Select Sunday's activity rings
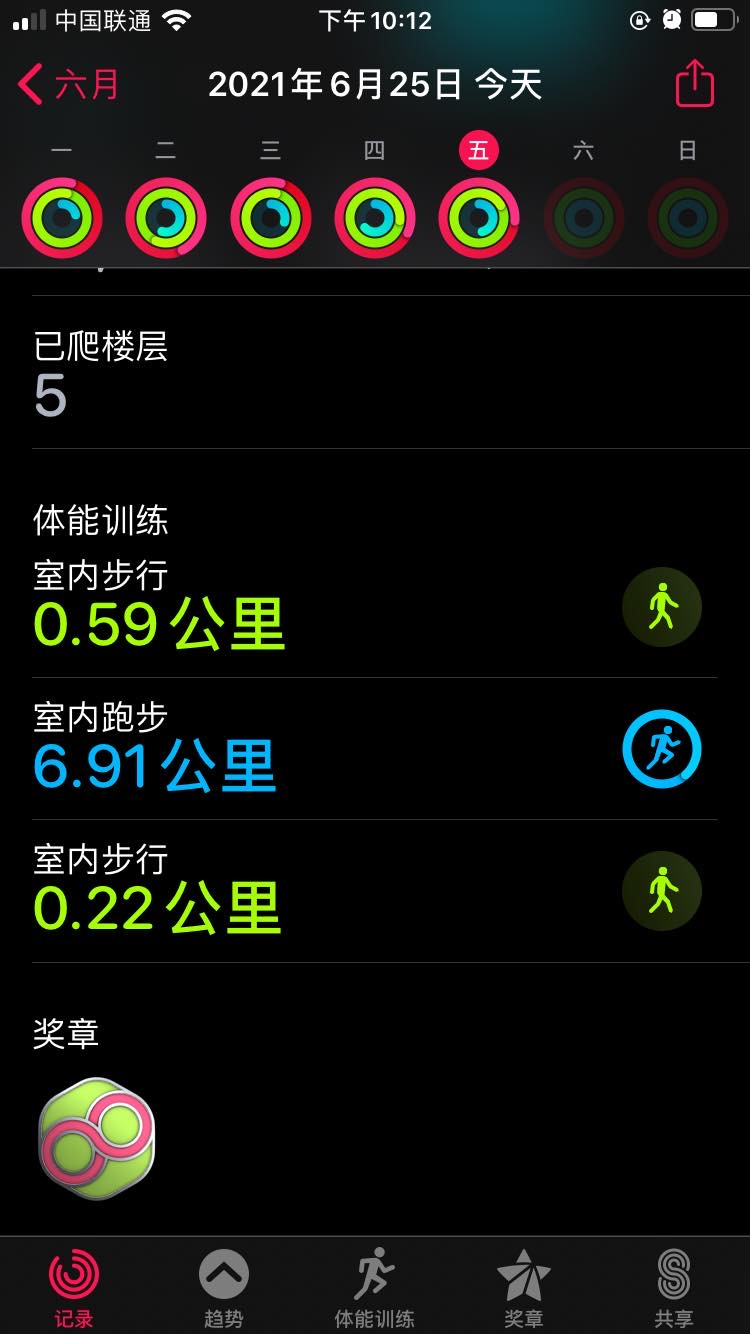The height and width of the screenshot is (1334, 750). (687, 217)
